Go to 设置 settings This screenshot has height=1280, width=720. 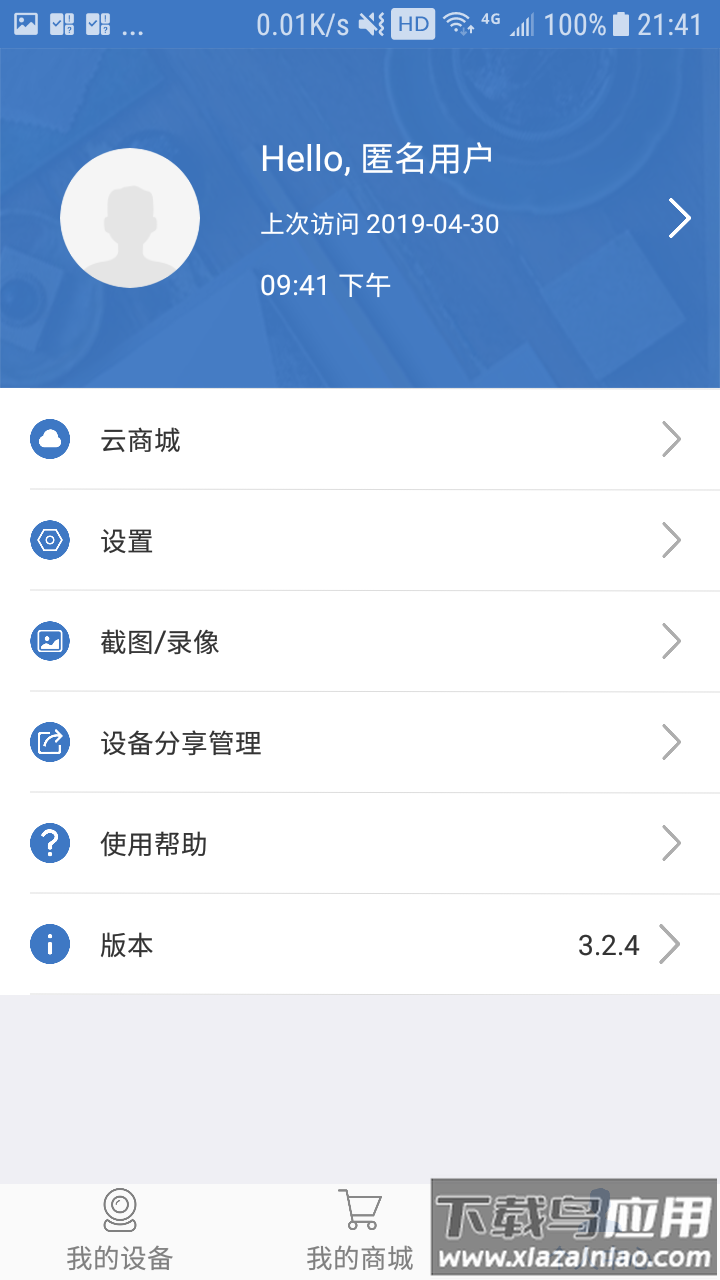coord(360,541)
